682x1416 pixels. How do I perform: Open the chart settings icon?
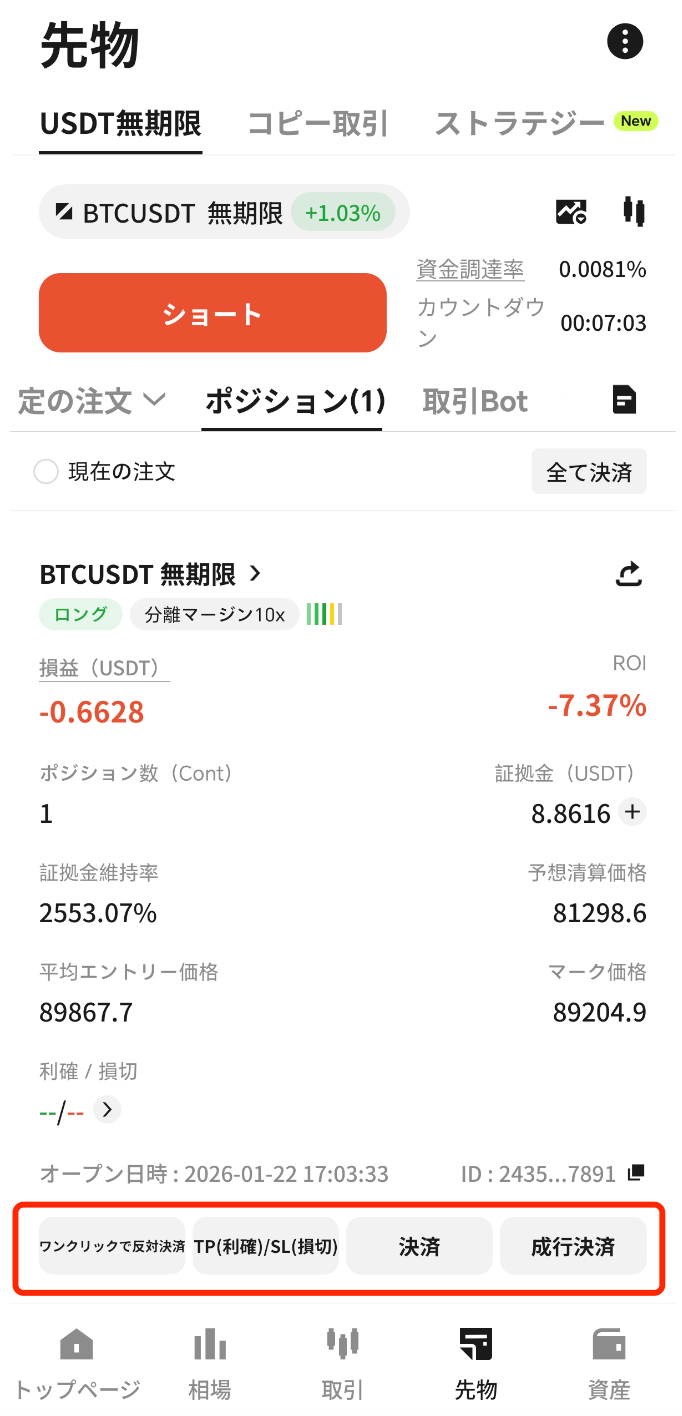click(572, 212)
